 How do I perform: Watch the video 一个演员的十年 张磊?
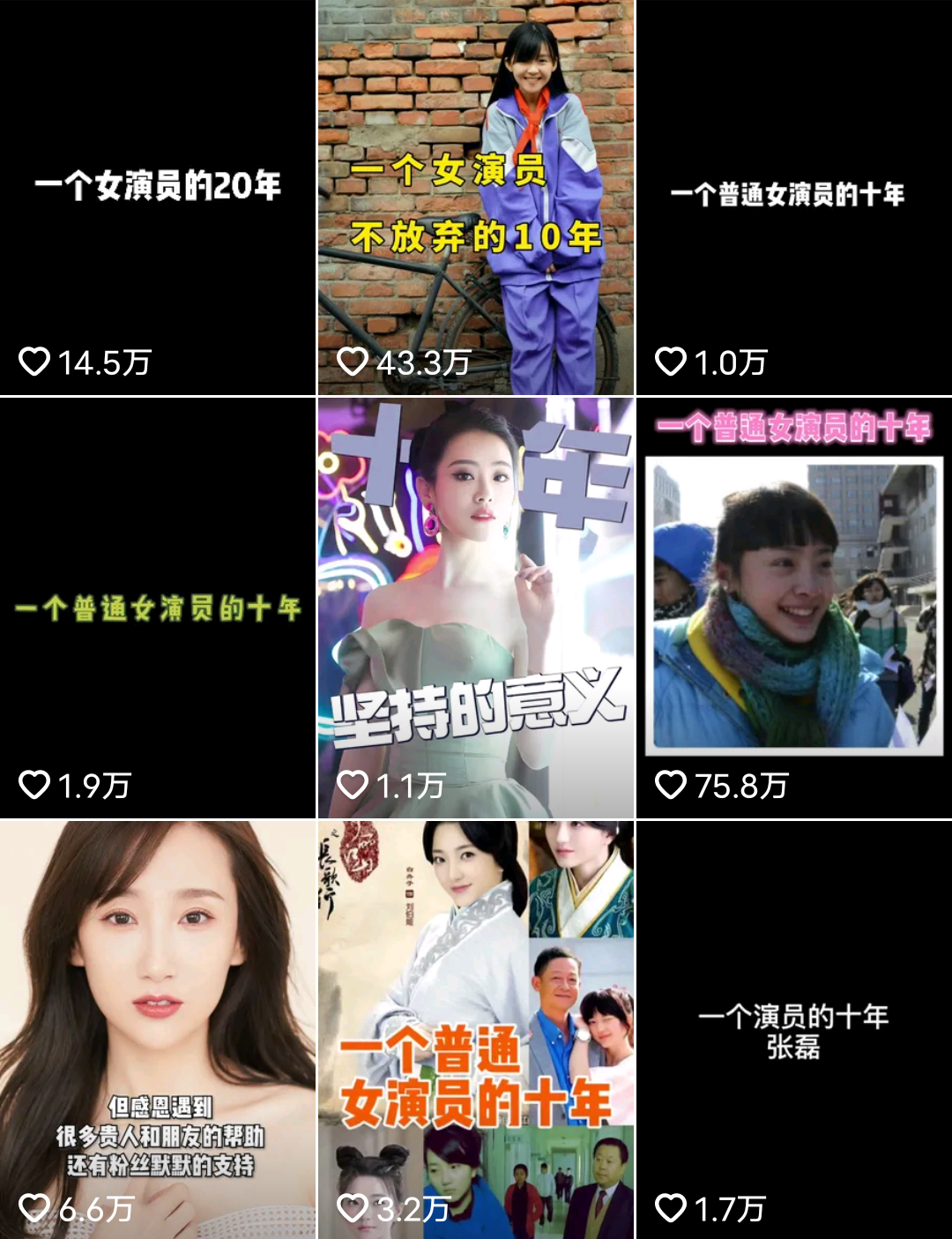tap(793, 1029)
